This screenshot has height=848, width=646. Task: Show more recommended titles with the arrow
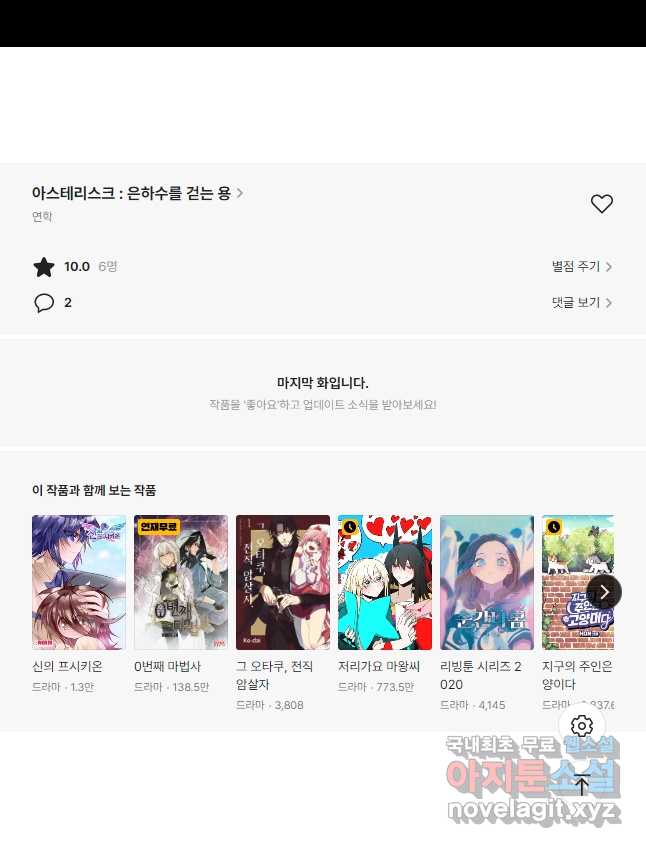604,592
